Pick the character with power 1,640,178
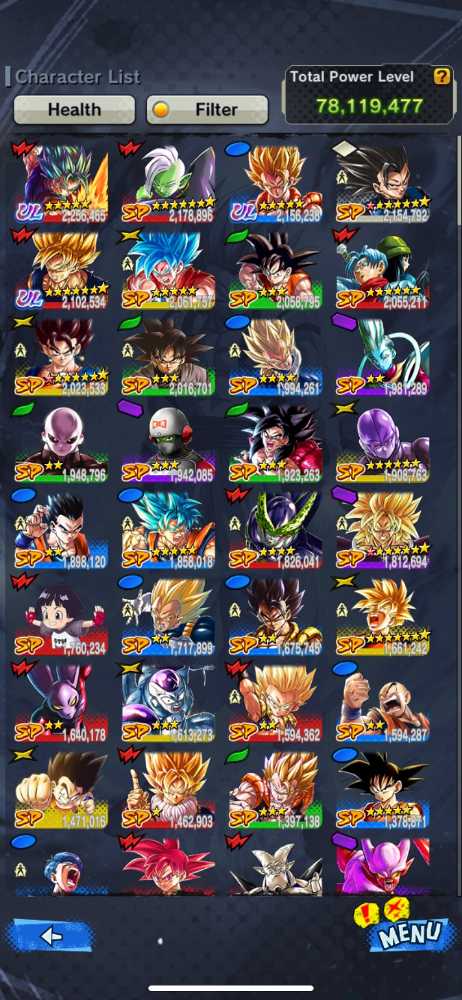 [62, 703]
